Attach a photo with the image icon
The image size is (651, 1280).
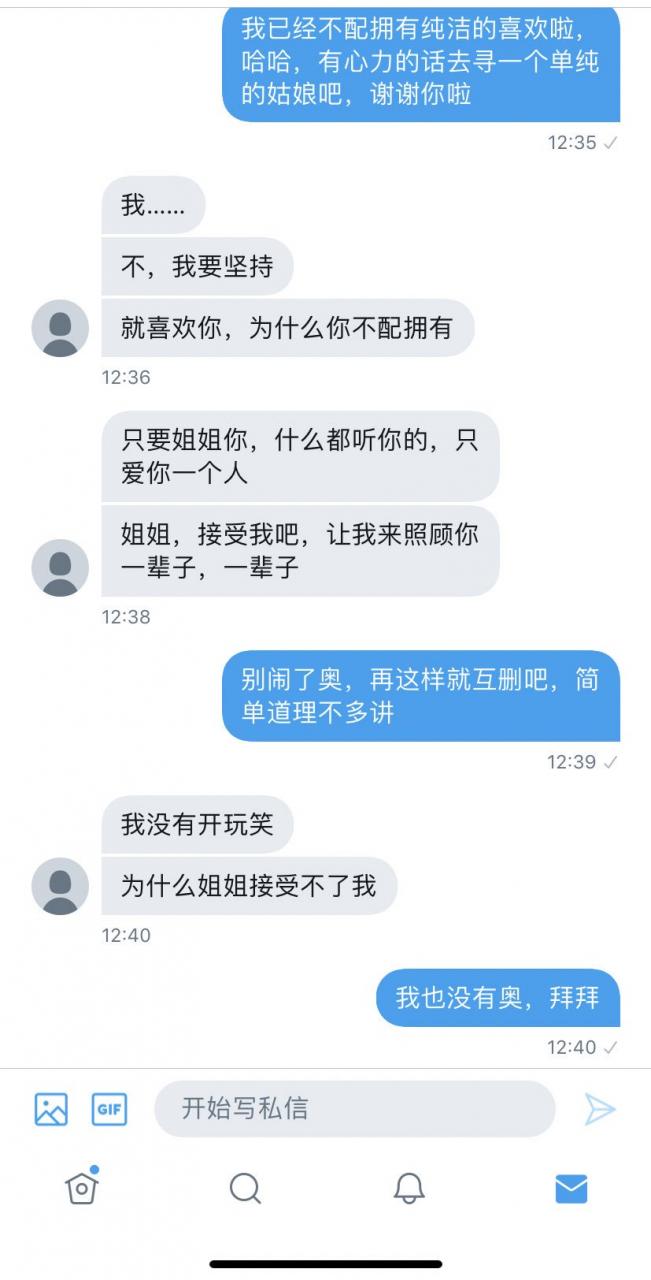click(51, 1109)
